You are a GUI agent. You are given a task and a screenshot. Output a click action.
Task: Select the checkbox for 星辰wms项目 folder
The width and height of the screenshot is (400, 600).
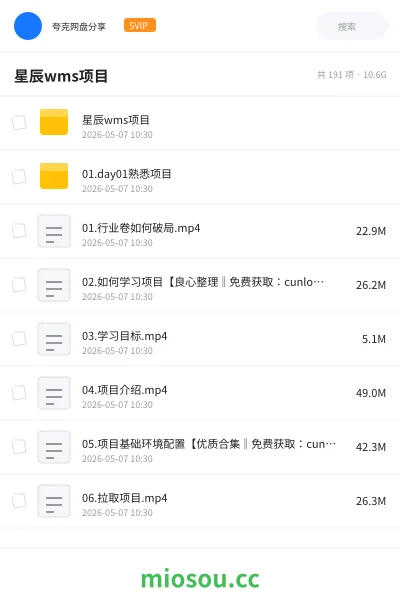click(x=19, y=122)
